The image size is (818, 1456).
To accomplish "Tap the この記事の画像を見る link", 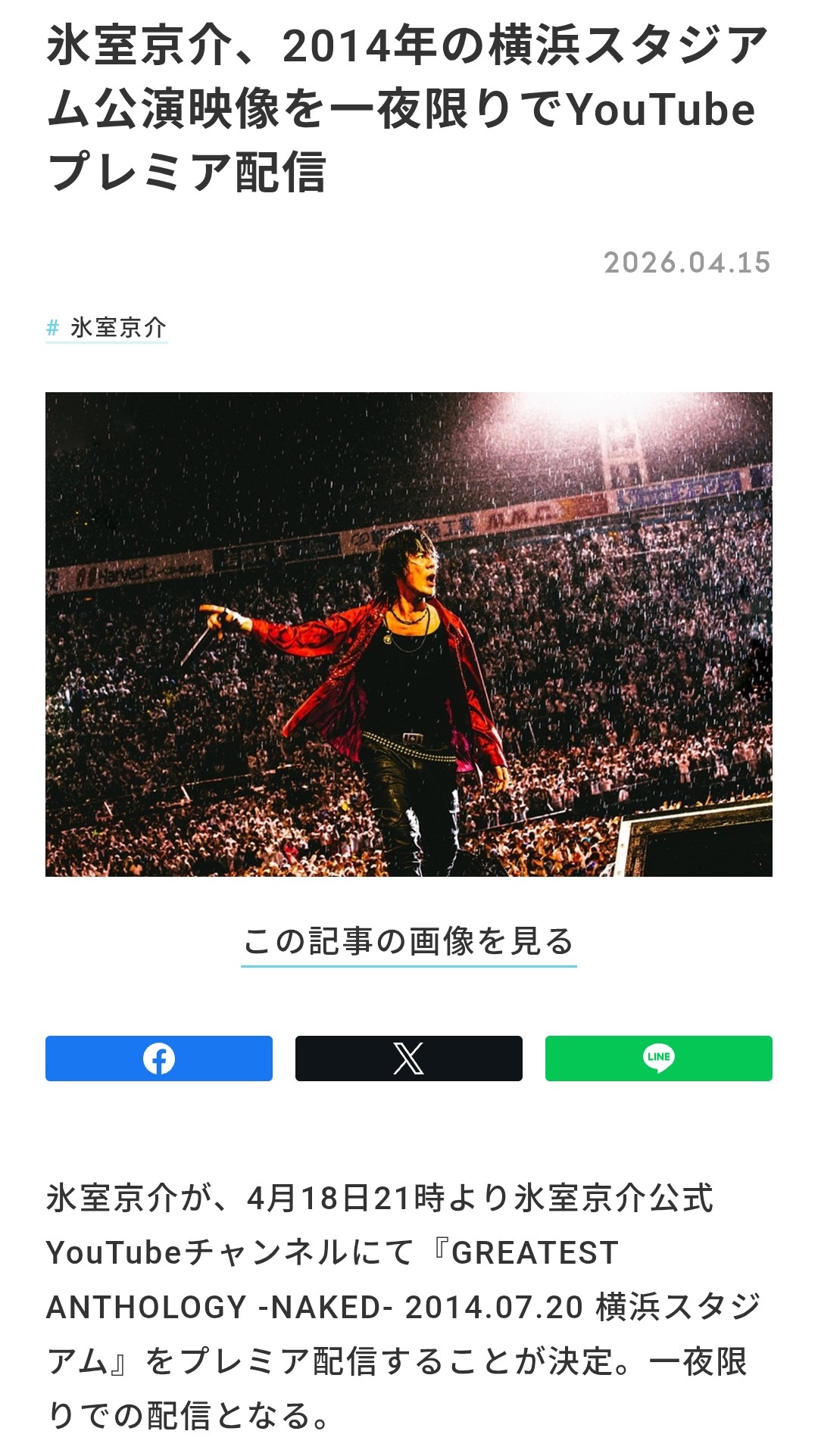I will [x=409, y=942].
